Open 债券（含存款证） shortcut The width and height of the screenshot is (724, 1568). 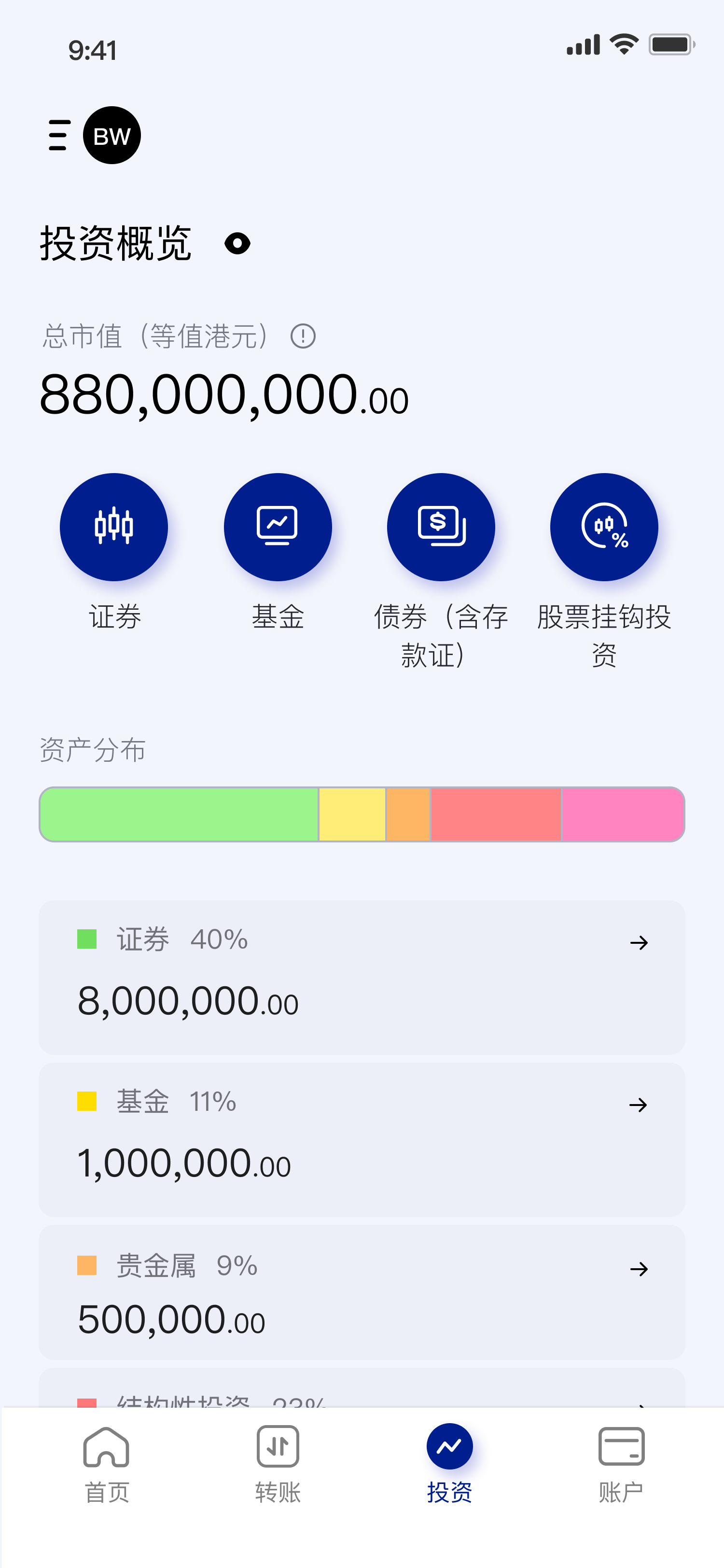click(441, 527)
